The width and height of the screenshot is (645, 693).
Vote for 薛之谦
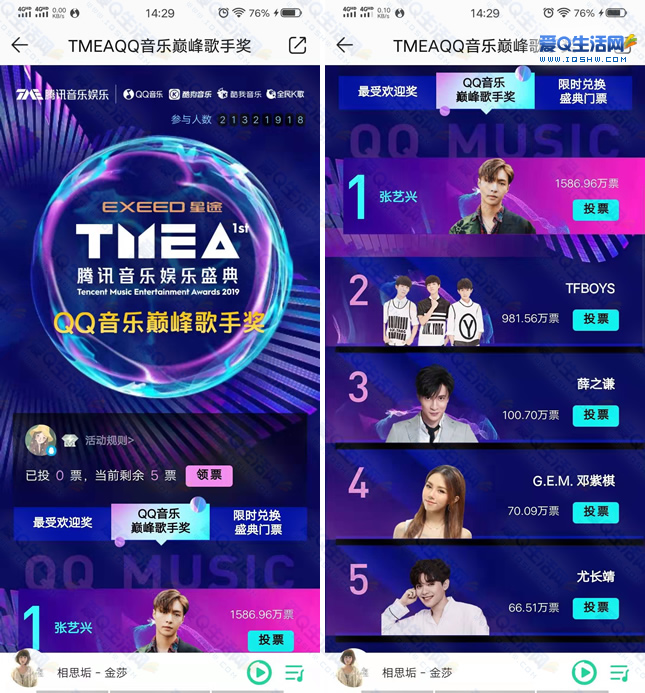(x=596, y=415)
